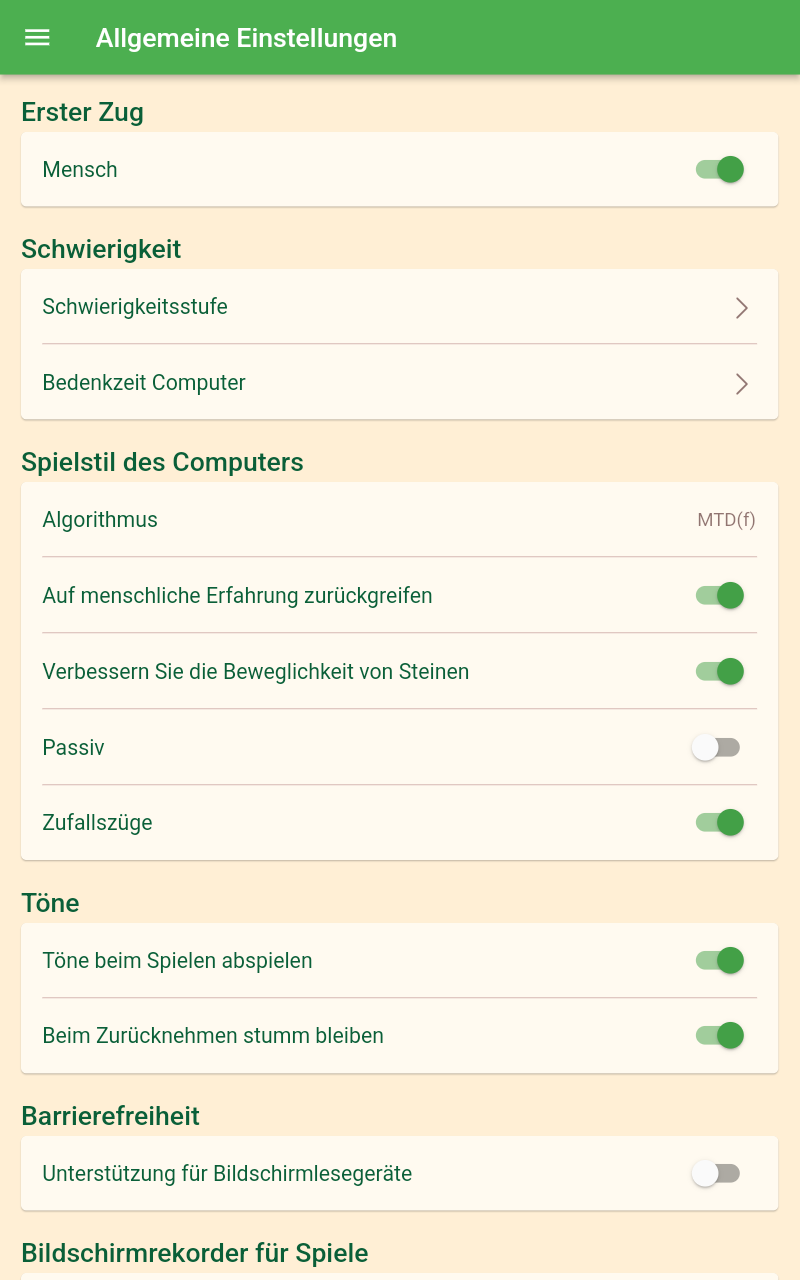Enable Unterstützung für Bildschirmlesegeräte
Image resolution: width=800 pixels, height=1280 pixels.
(716, 1174)
